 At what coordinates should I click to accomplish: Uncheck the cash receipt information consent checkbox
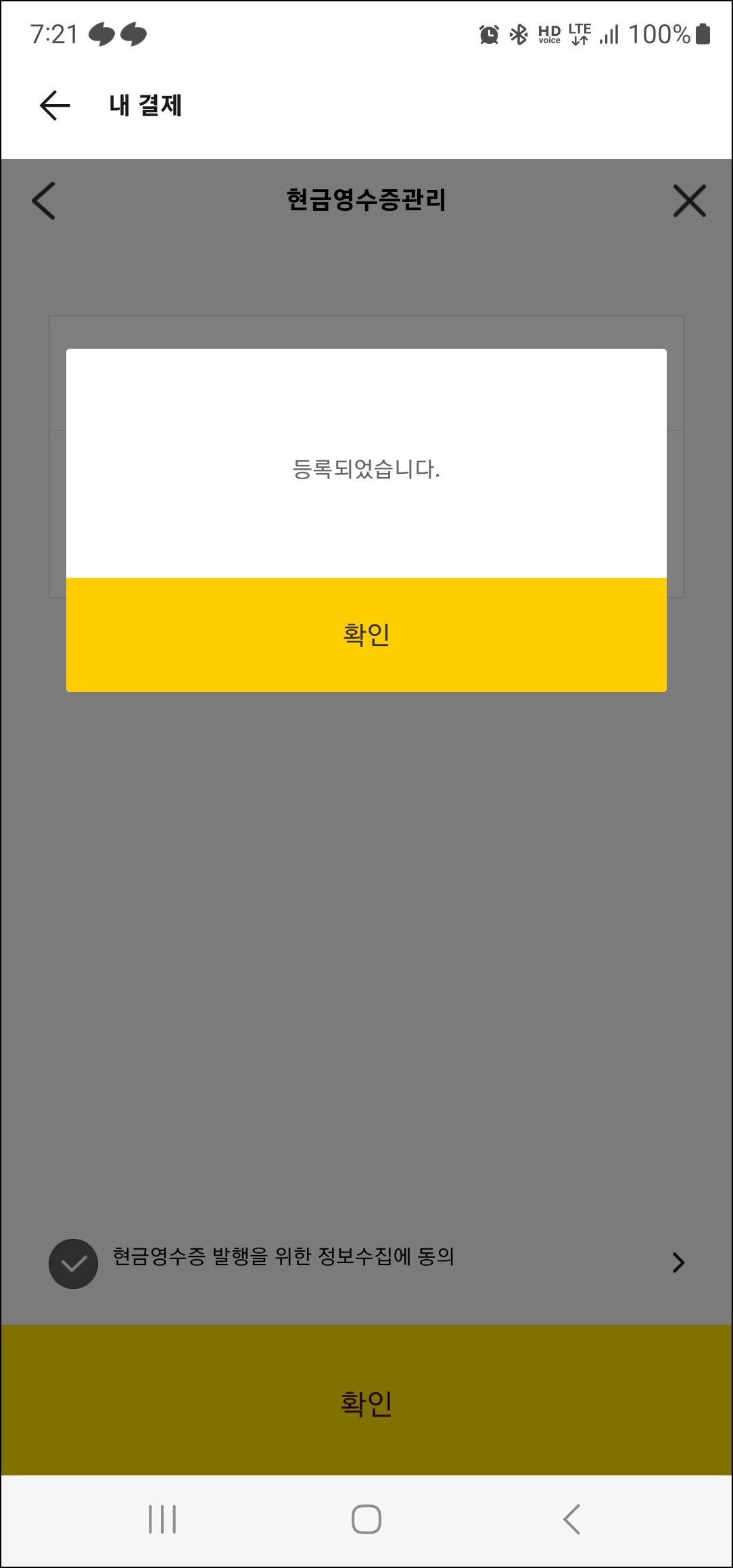click(74, 1263)
